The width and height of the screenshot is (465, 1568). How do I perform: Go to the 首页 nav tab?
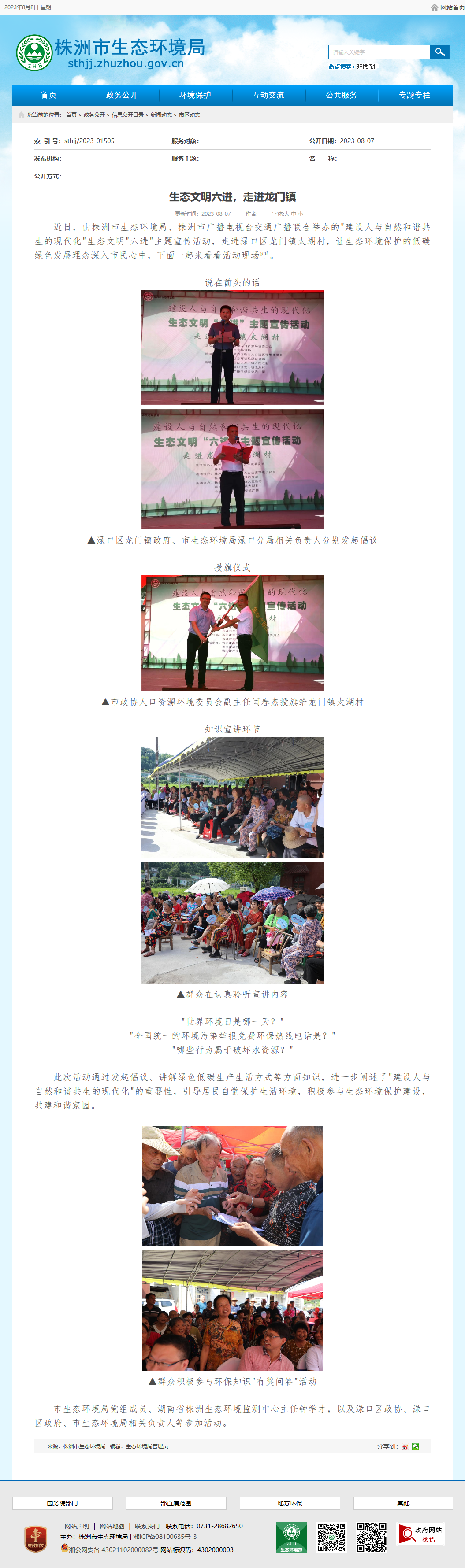[x=49, y=95]
